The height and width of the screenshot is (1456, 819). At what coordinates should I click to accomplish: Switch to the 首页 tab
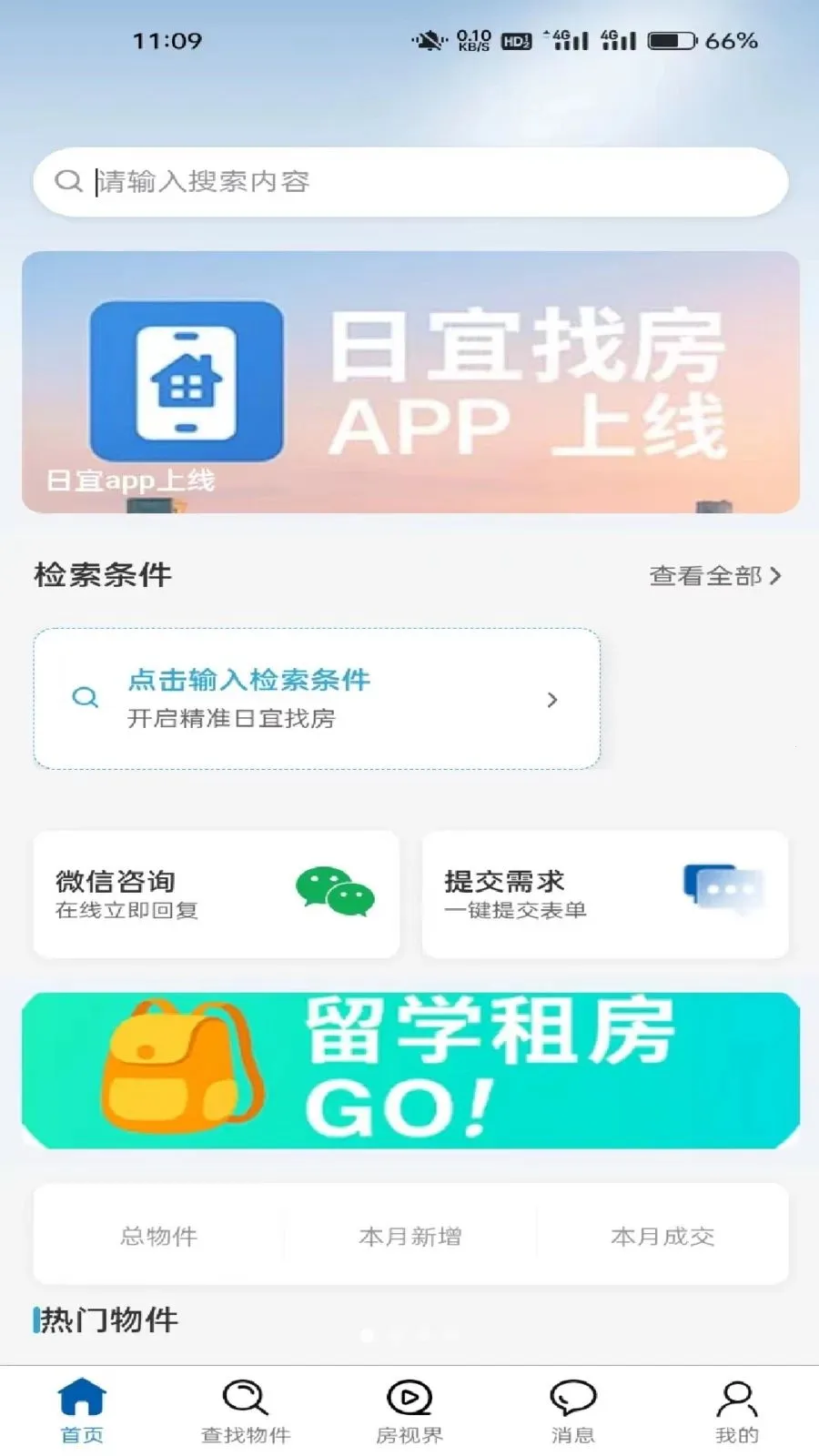[x=82, y=1406]
